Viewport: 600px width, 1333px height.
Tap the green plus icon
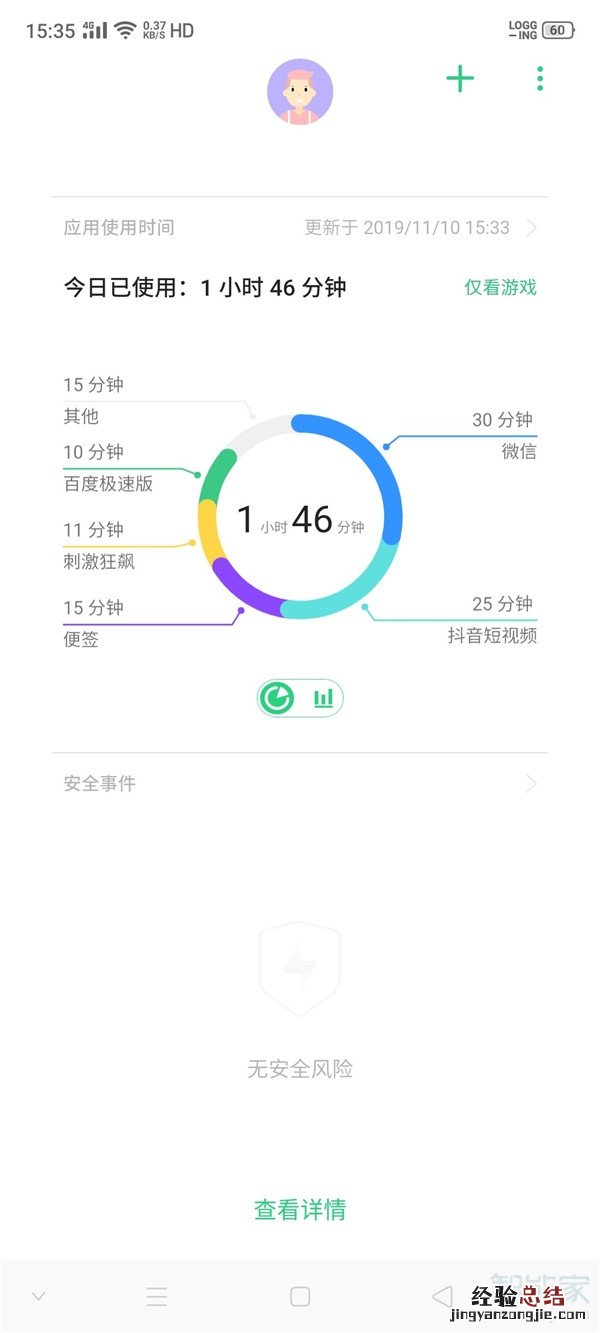[459, 79]
